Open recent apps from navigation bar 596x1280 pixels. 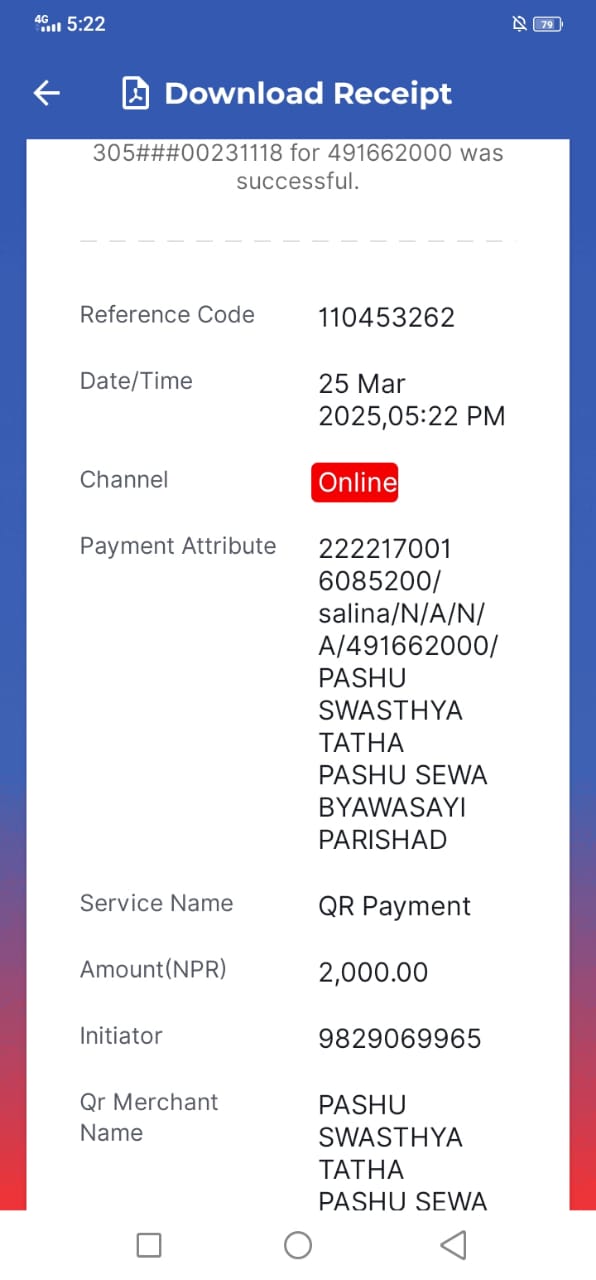pyautogui.click(x=148, y=1245)
